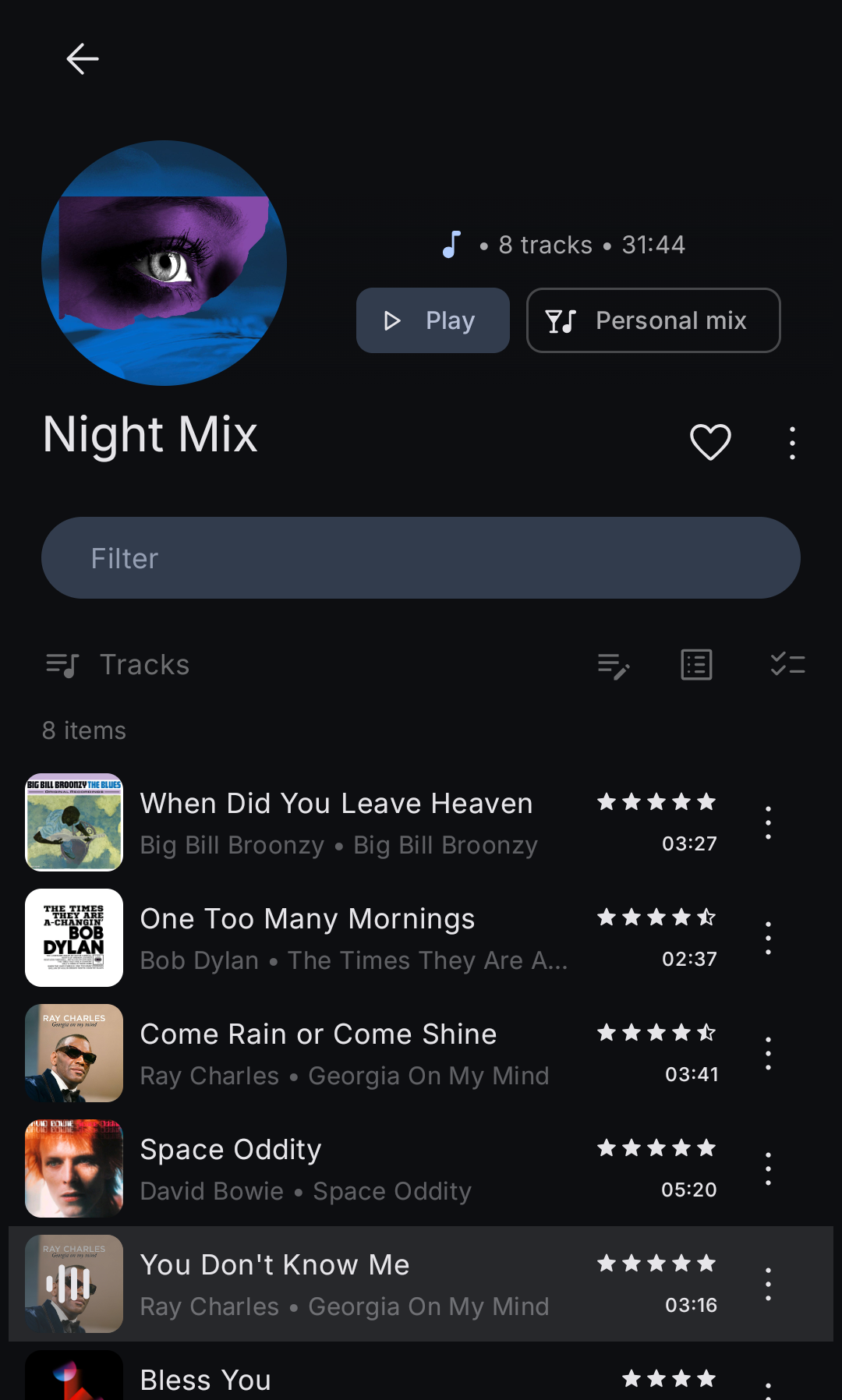Open options for You Don't Know Me
Image resolution: width=842 pixels, height=1400 pixels.
tap(768, 1284)
